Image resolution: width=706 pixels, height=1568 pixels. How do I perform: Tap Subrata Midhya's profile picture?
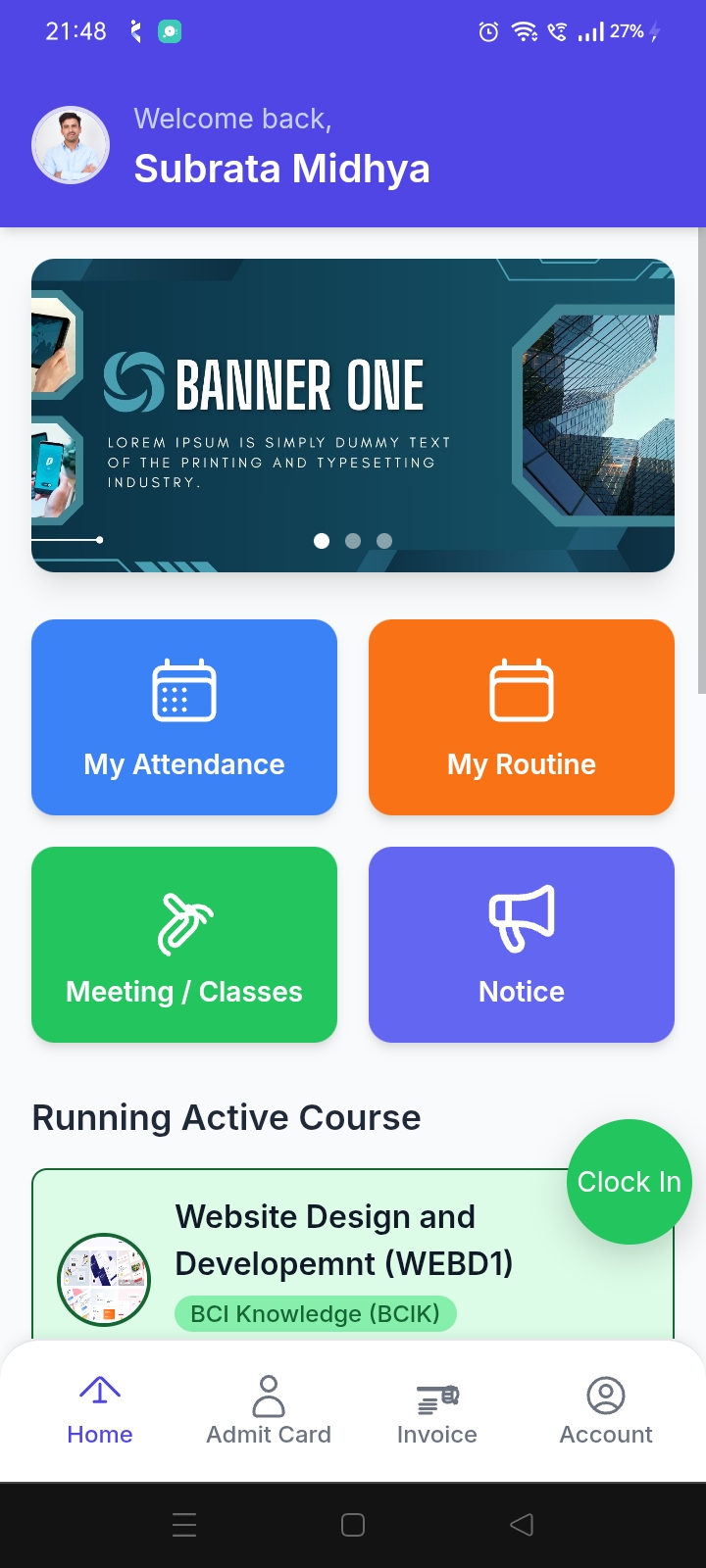71,145
